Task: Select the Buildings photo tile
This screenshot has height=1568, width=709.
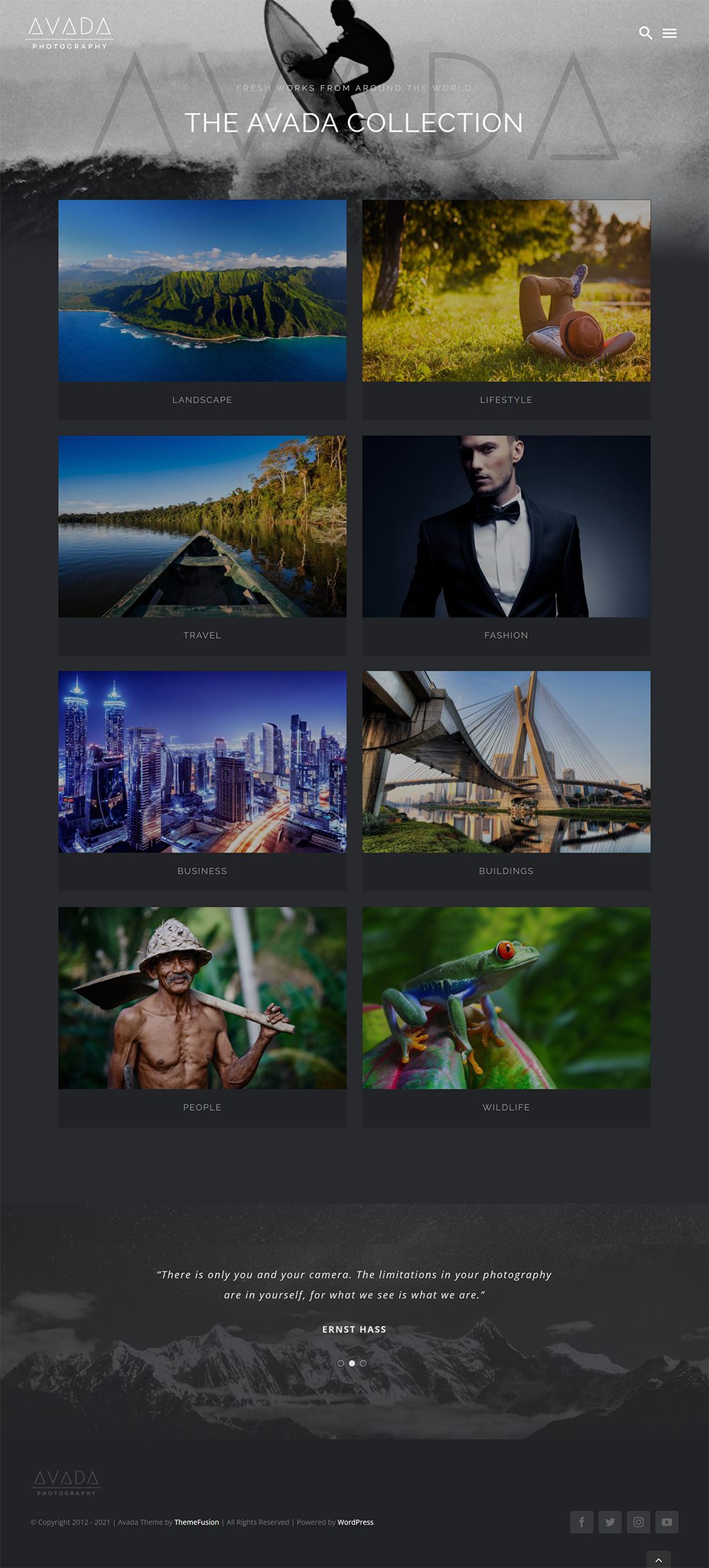Action: [506, 780]
